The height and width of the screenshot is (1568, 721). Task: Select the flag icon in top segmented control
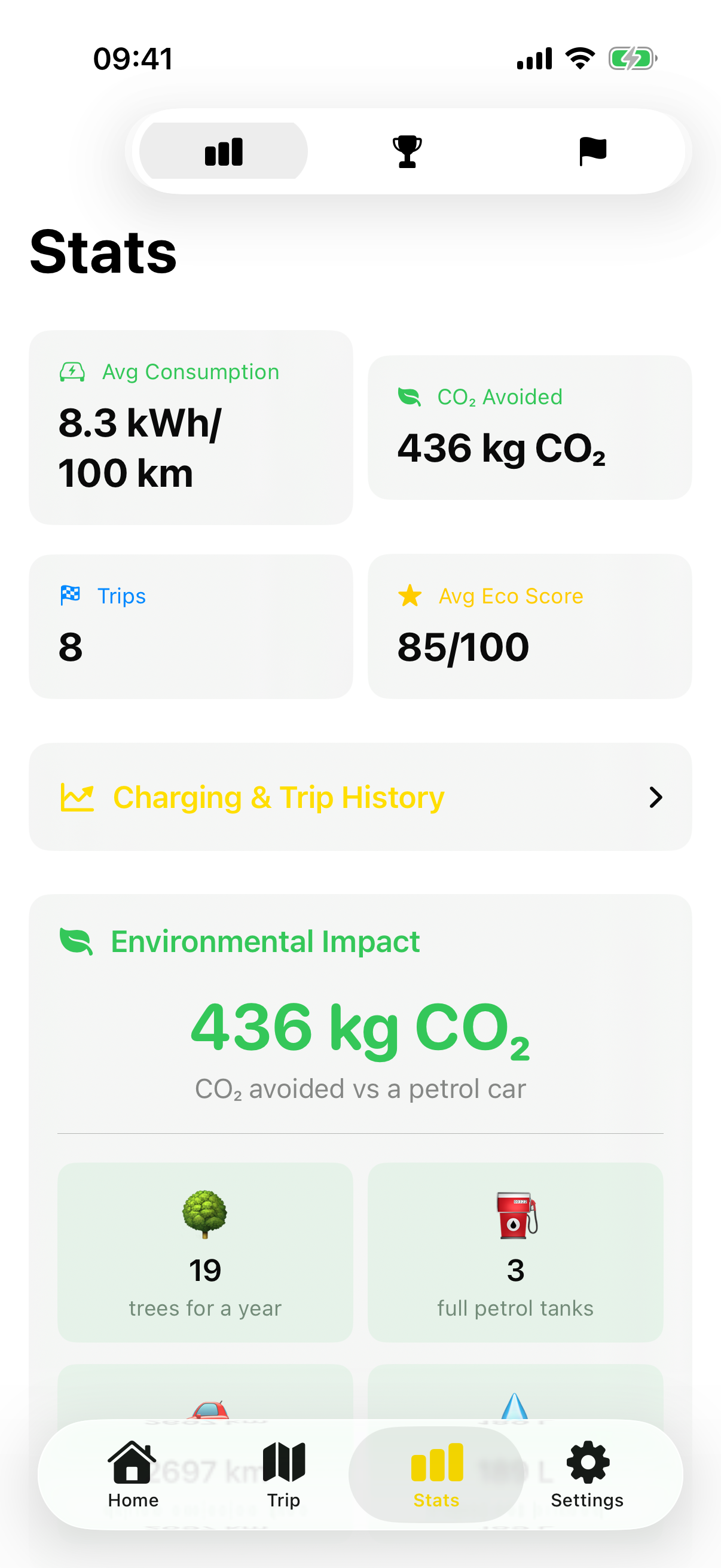pos(593,151)
